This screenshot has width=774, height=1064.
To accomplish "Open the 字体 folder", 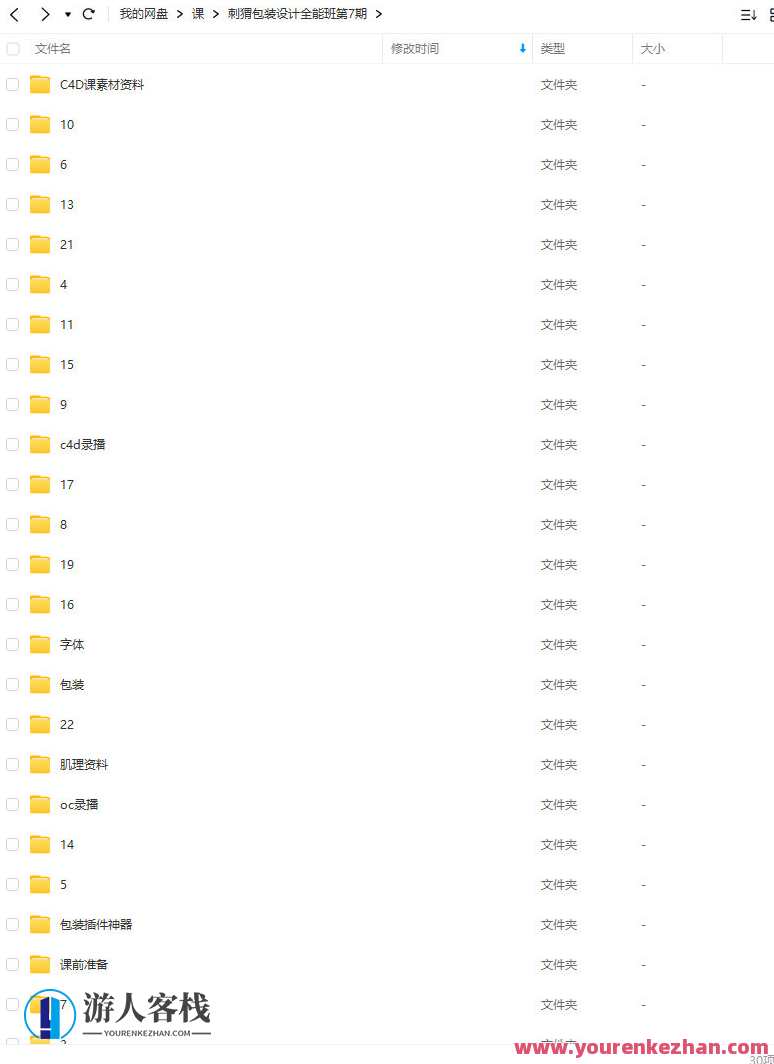I will pos(72,645).
